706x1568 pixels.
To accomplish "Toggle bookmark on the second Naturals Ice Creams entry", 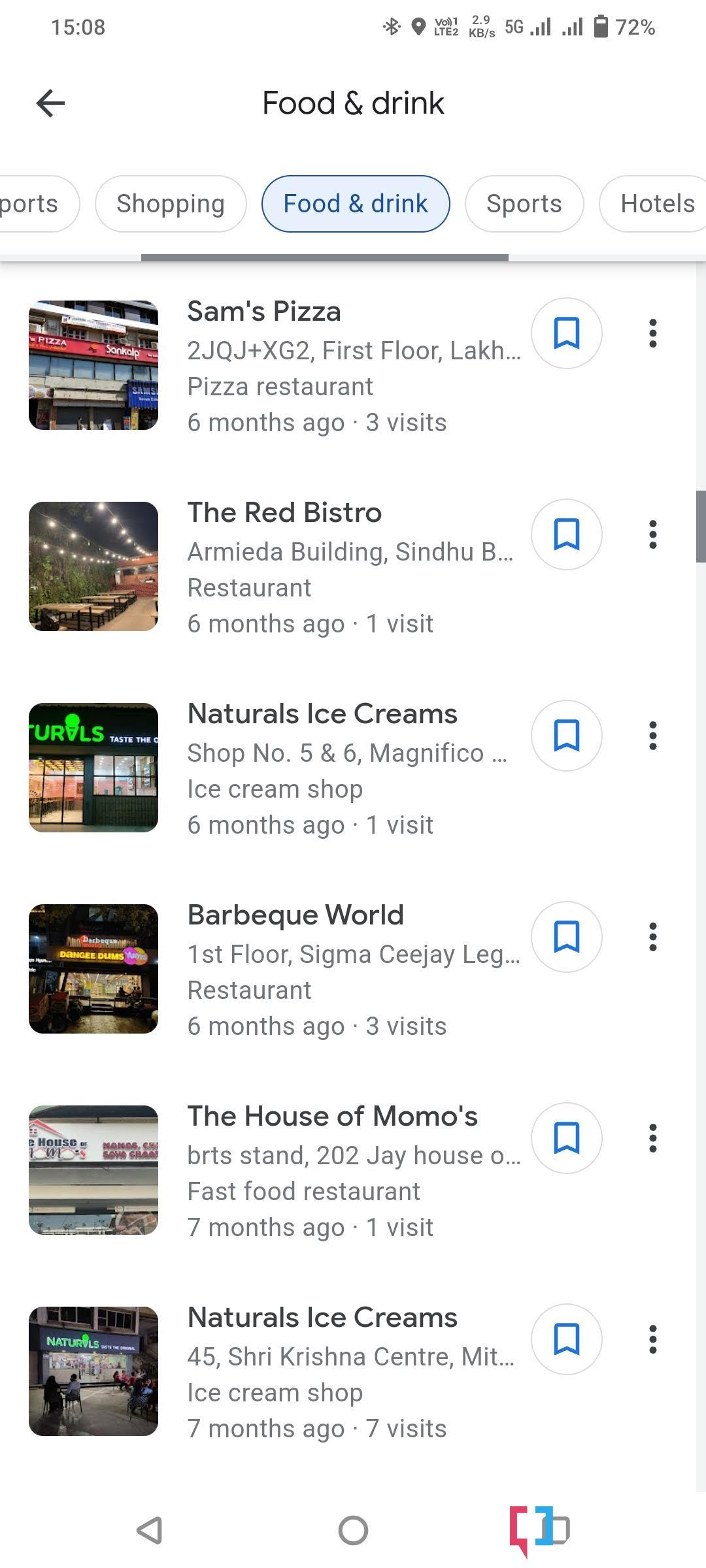I will (x=565, y=1339).
